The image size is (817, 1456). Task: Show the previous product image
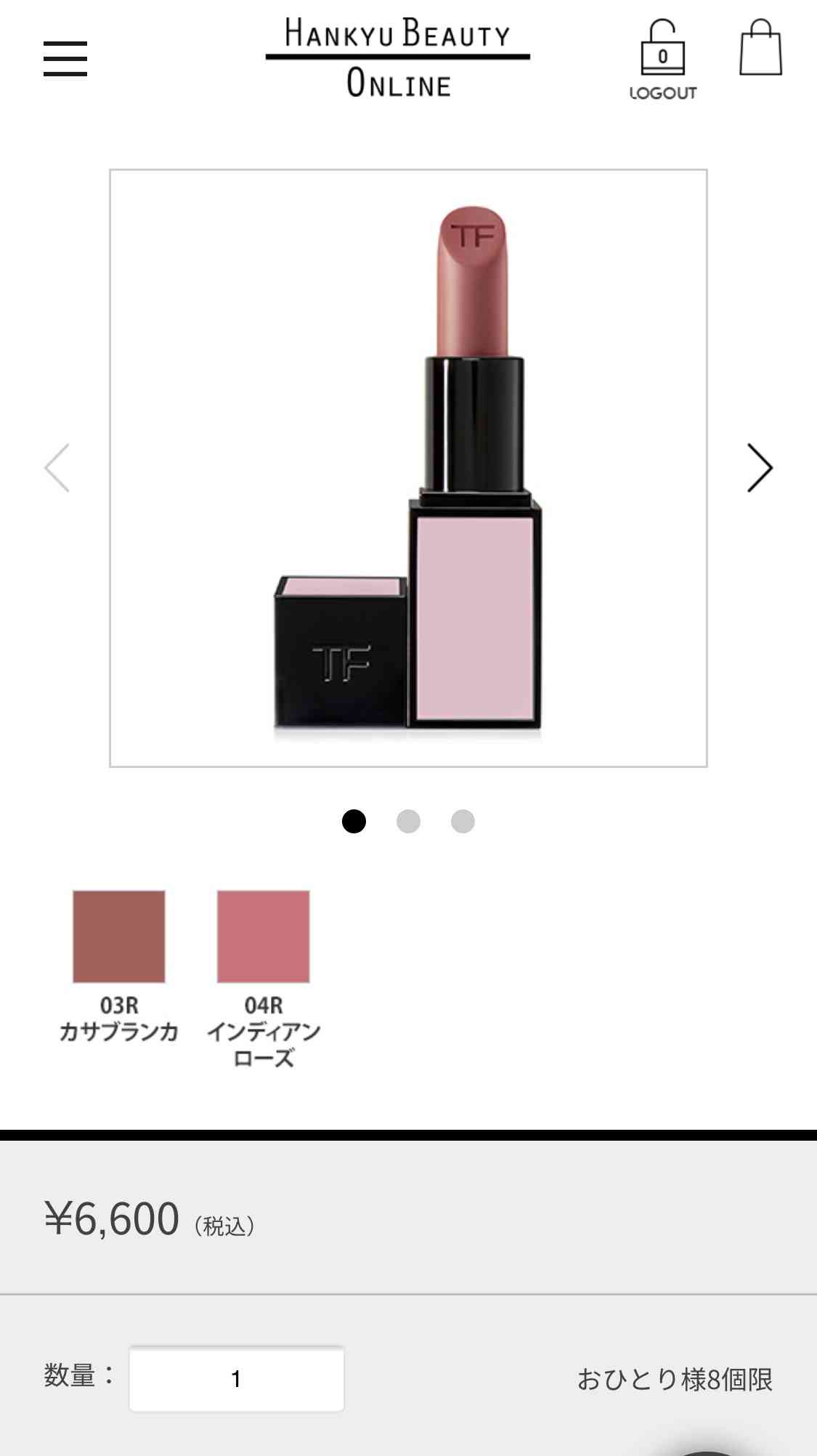[x=57, y=468]
